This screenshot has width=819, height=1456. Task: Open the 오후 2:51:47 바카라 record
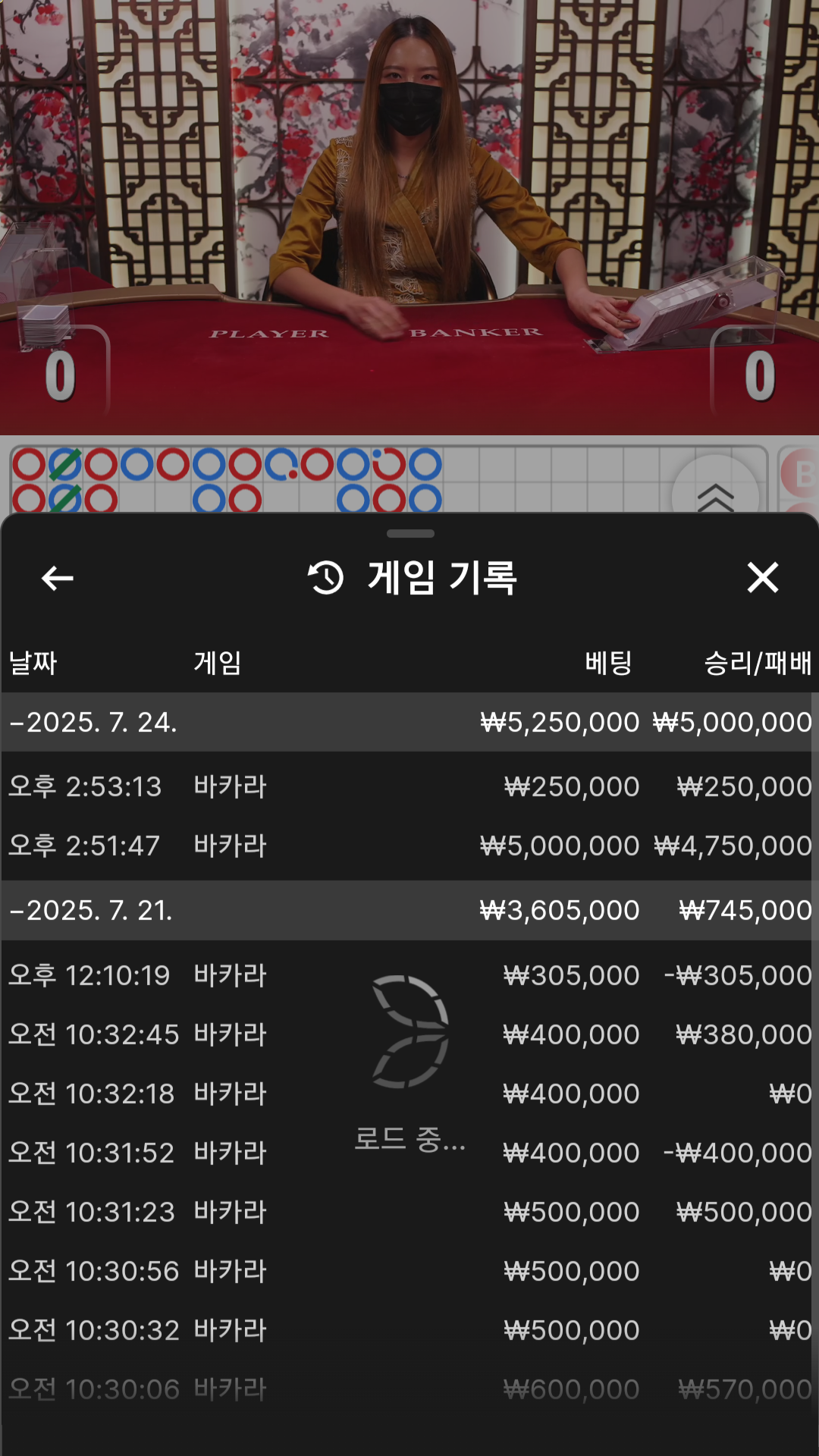409,846
